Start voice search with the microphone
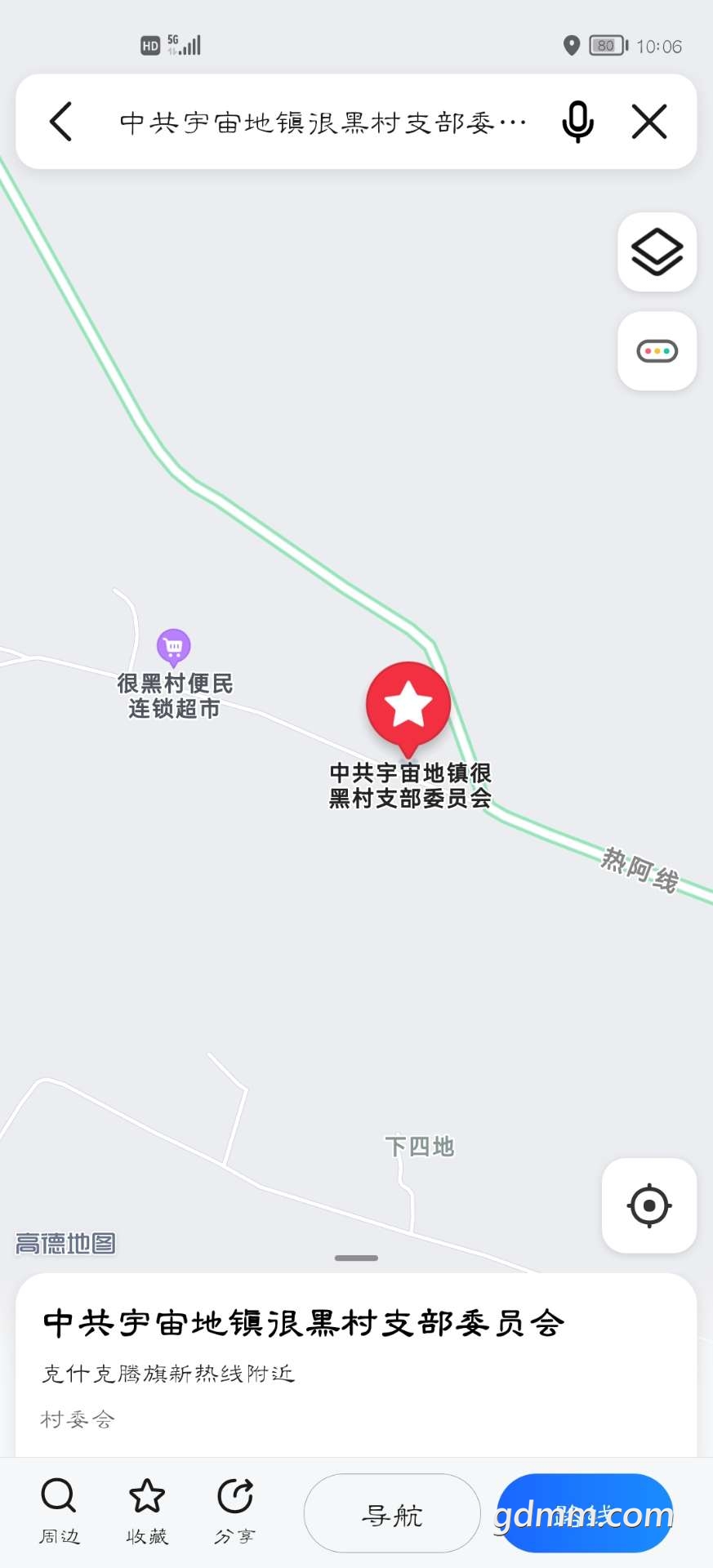The image size is (713, 1568). coord(577,122)
